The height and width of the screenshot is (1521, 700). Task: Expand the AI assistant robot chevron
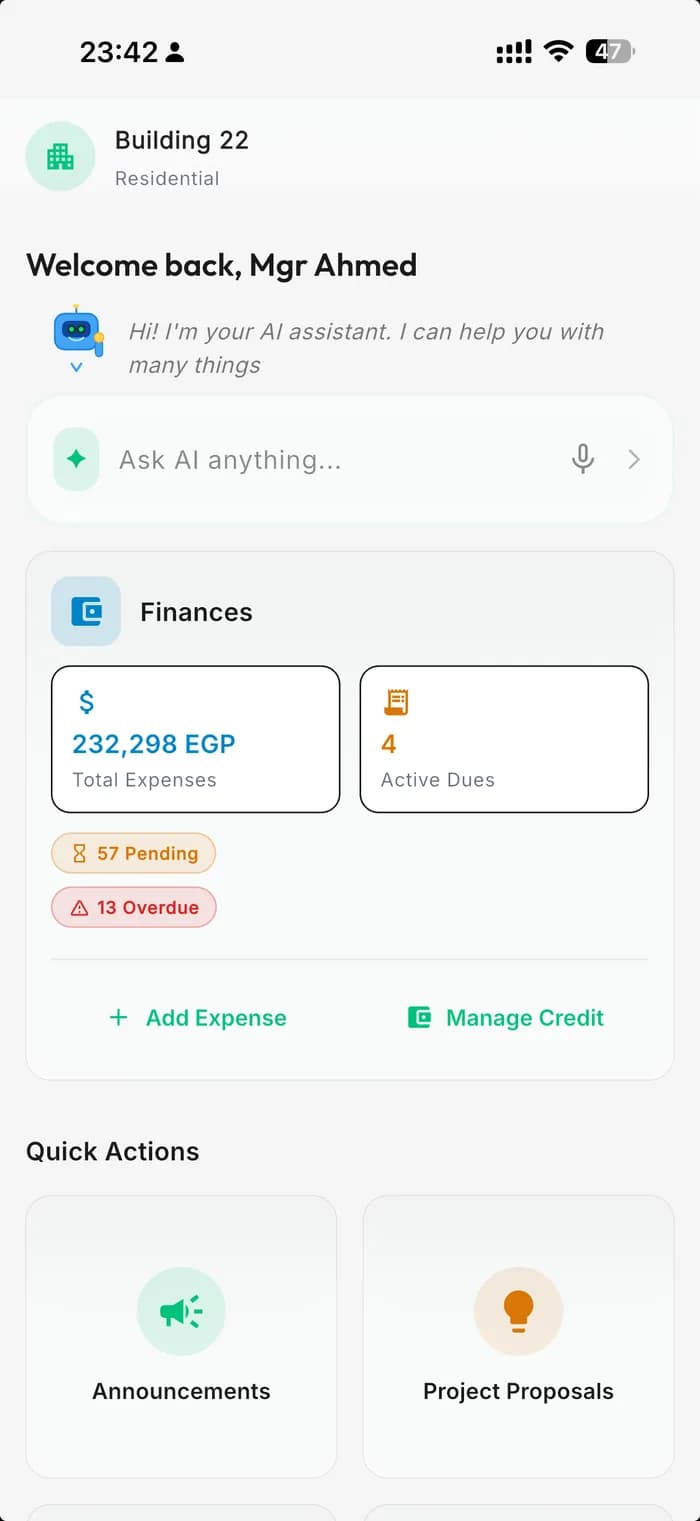(x=77, y=367)
